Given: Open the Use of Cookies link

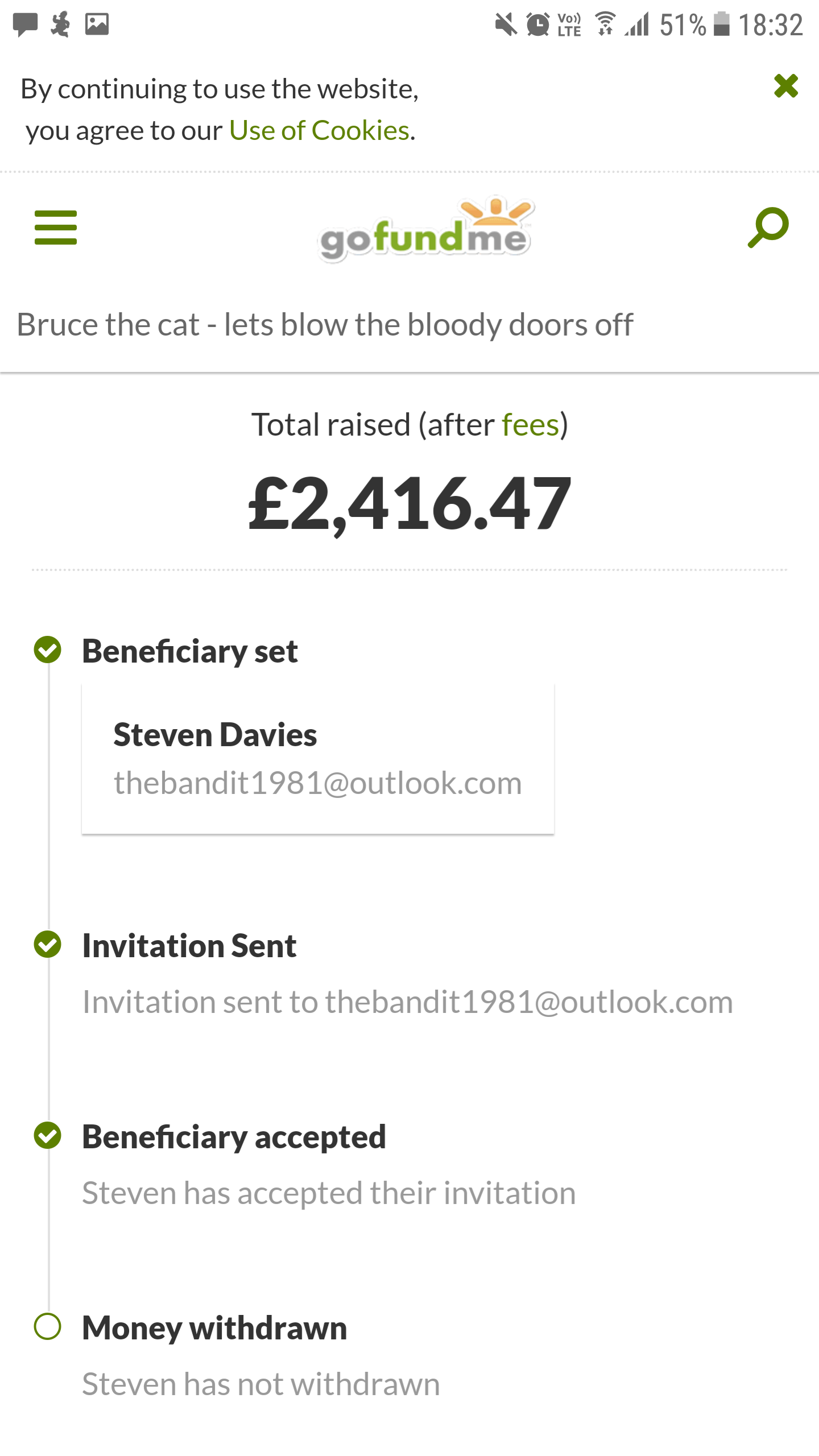Looking at the screenshot, I should (x=319, y=131).
